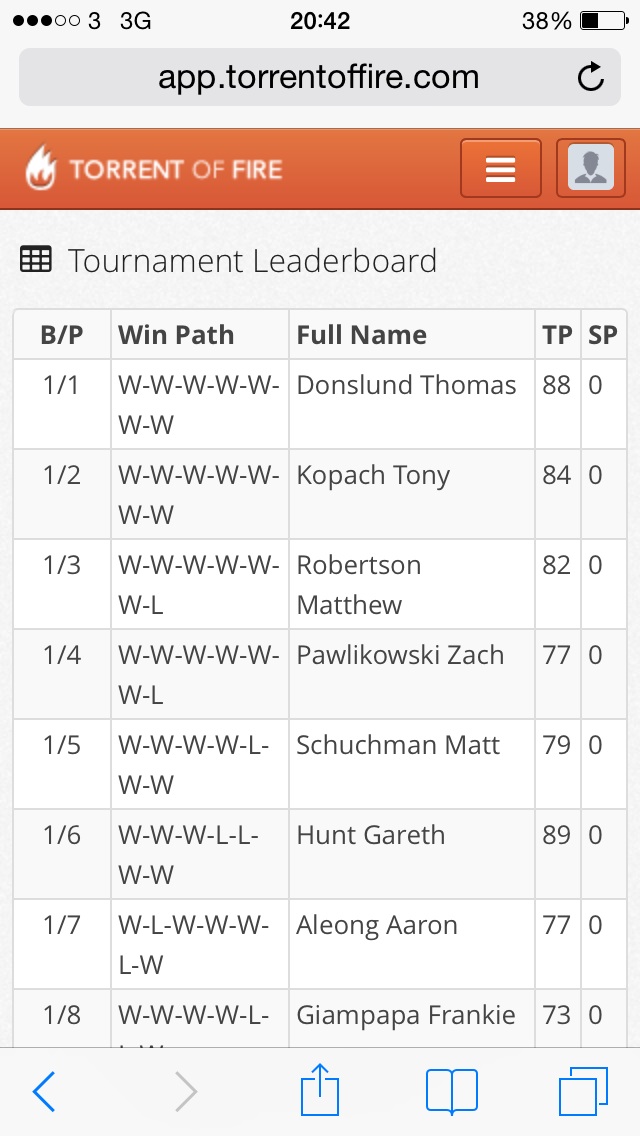Tap the URL address bar
The image size is (640, 1136).
pyautogui.click(x=319, y=77)
